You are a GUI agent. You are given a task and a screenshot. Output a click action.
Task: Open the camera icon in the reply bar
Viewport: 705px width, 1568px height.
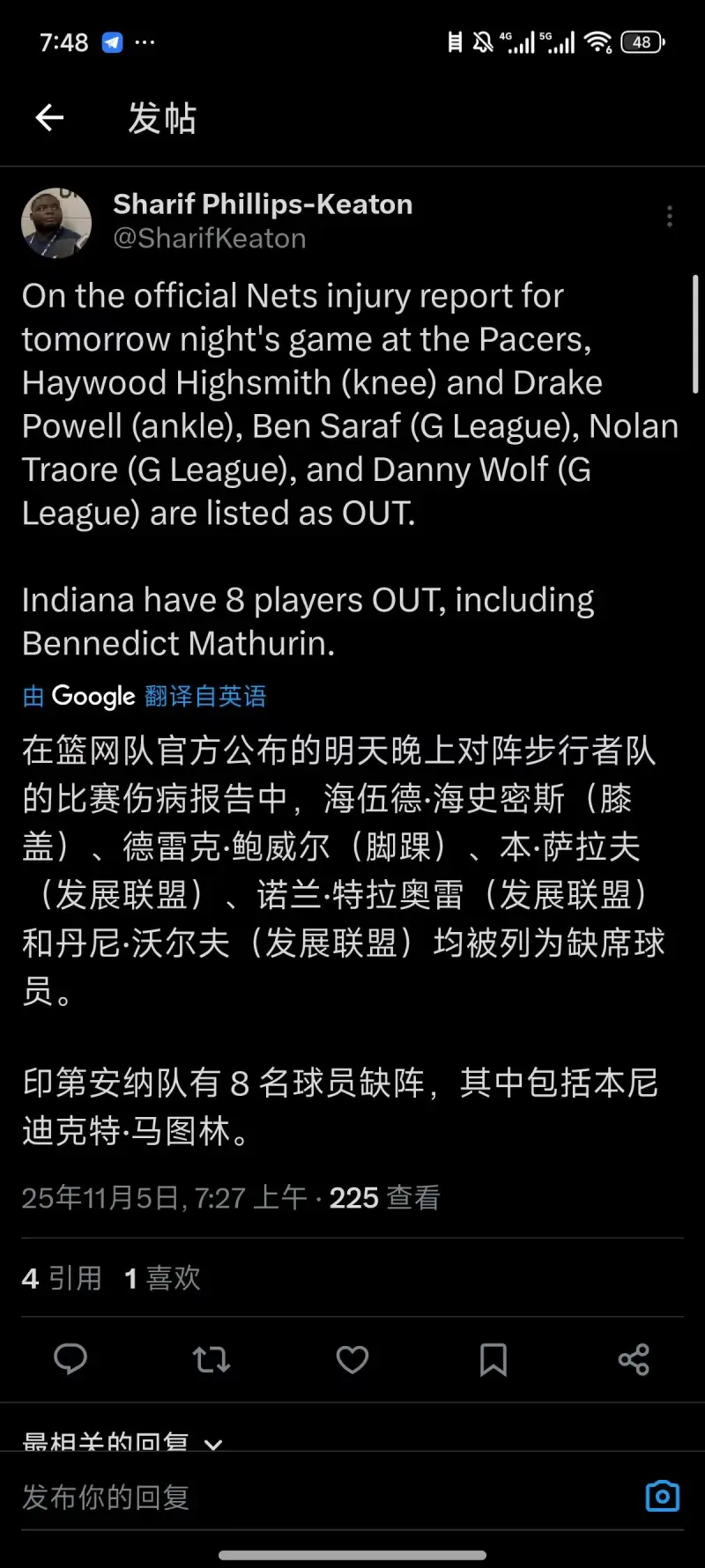(x=663, y=1496)
